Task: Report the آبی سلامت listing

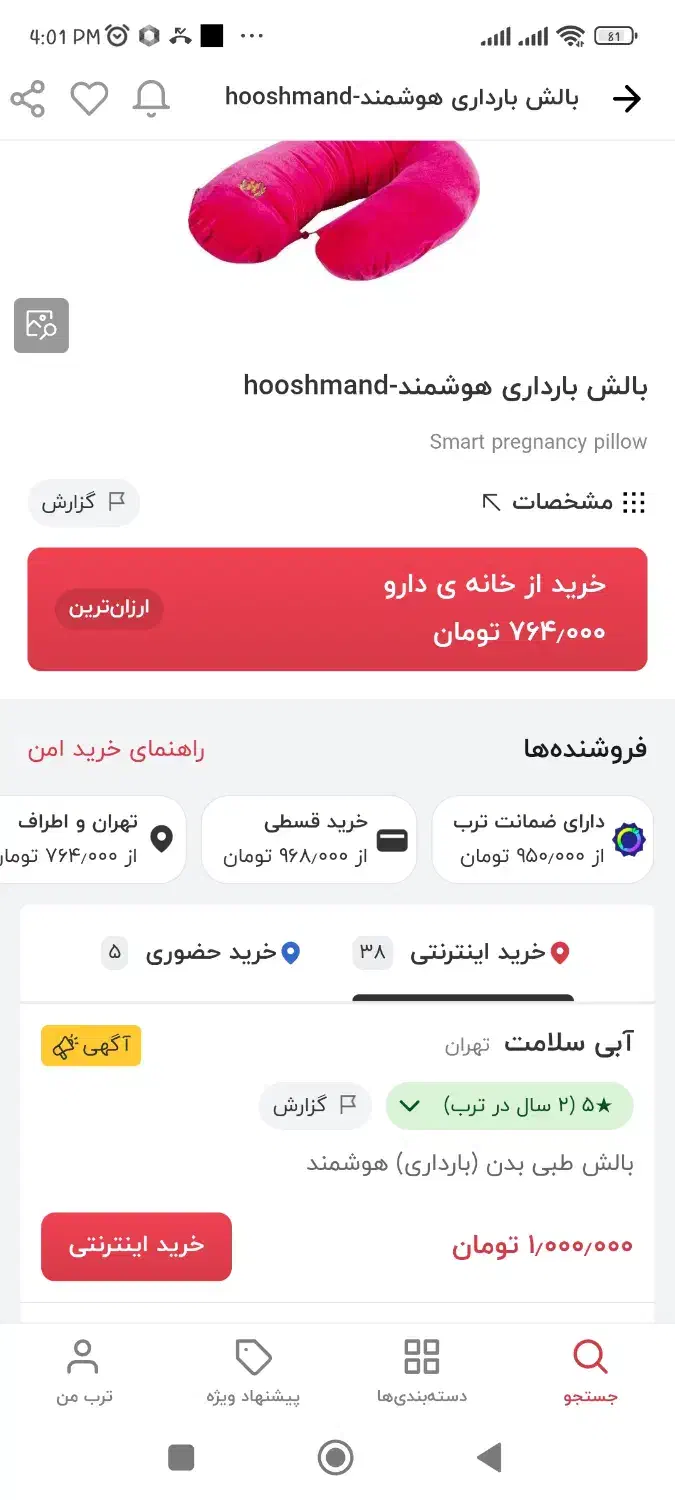Action: 315,1106
